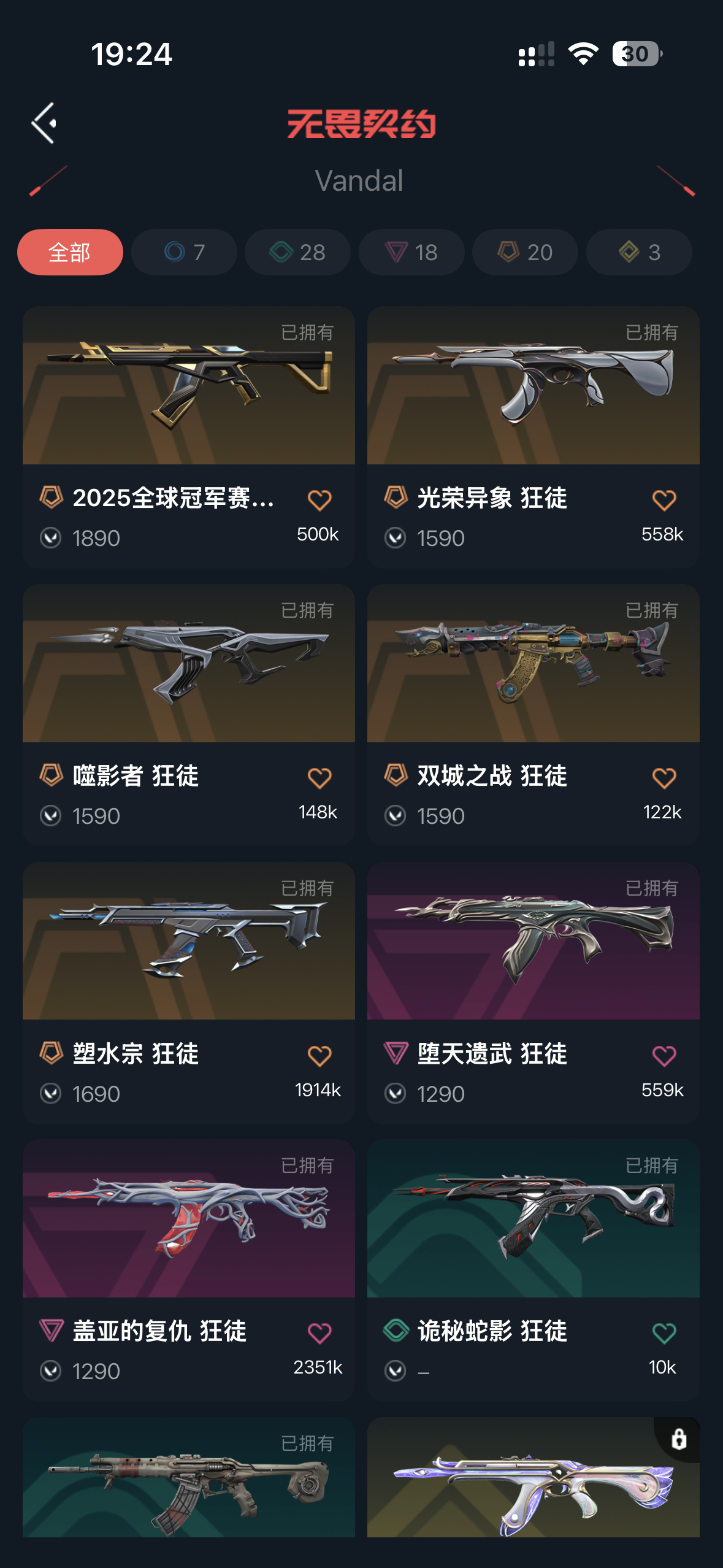
Task: Select the 全部 filter chip
Action: [x=70, y=252]
